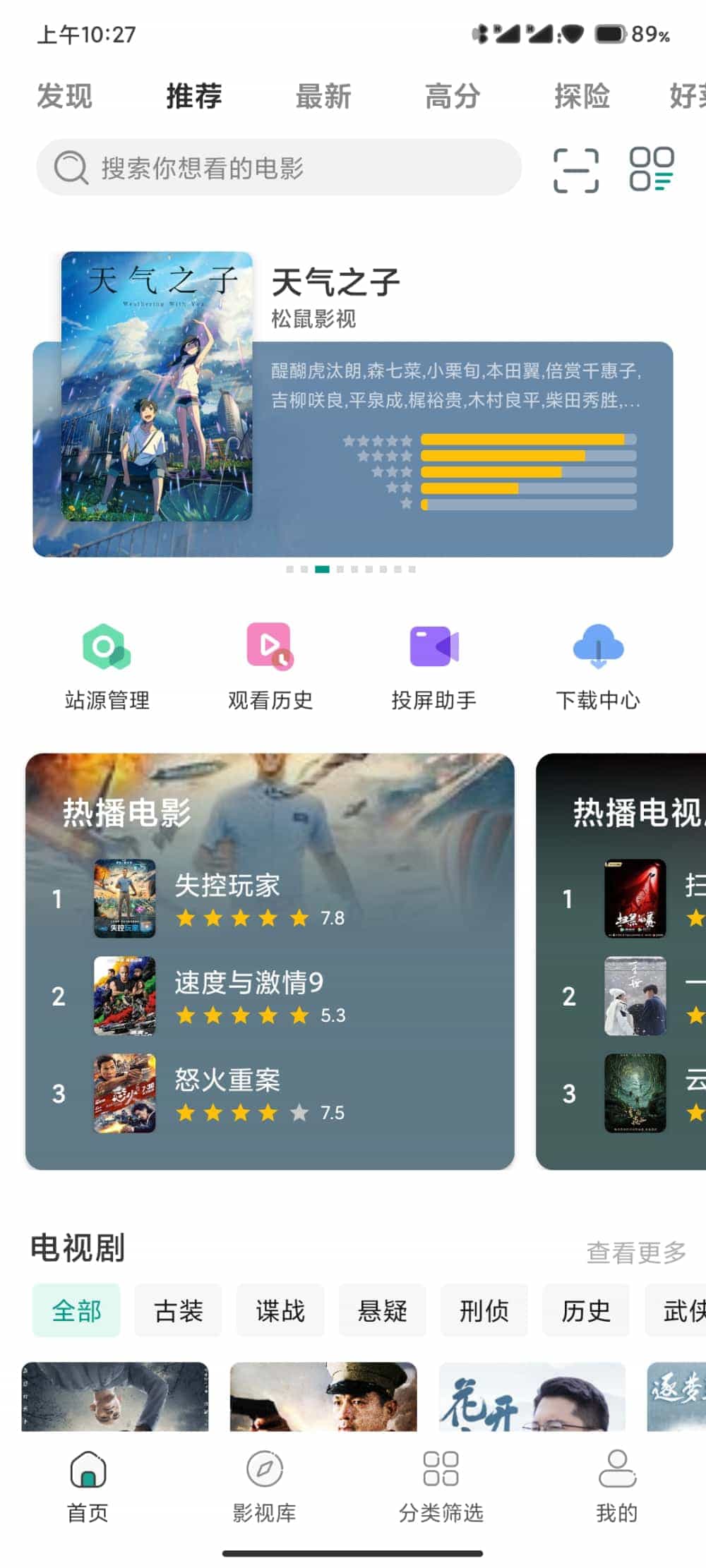
Task: Open 速度与激情9 in hot movies
Action: tap(247, 996)
